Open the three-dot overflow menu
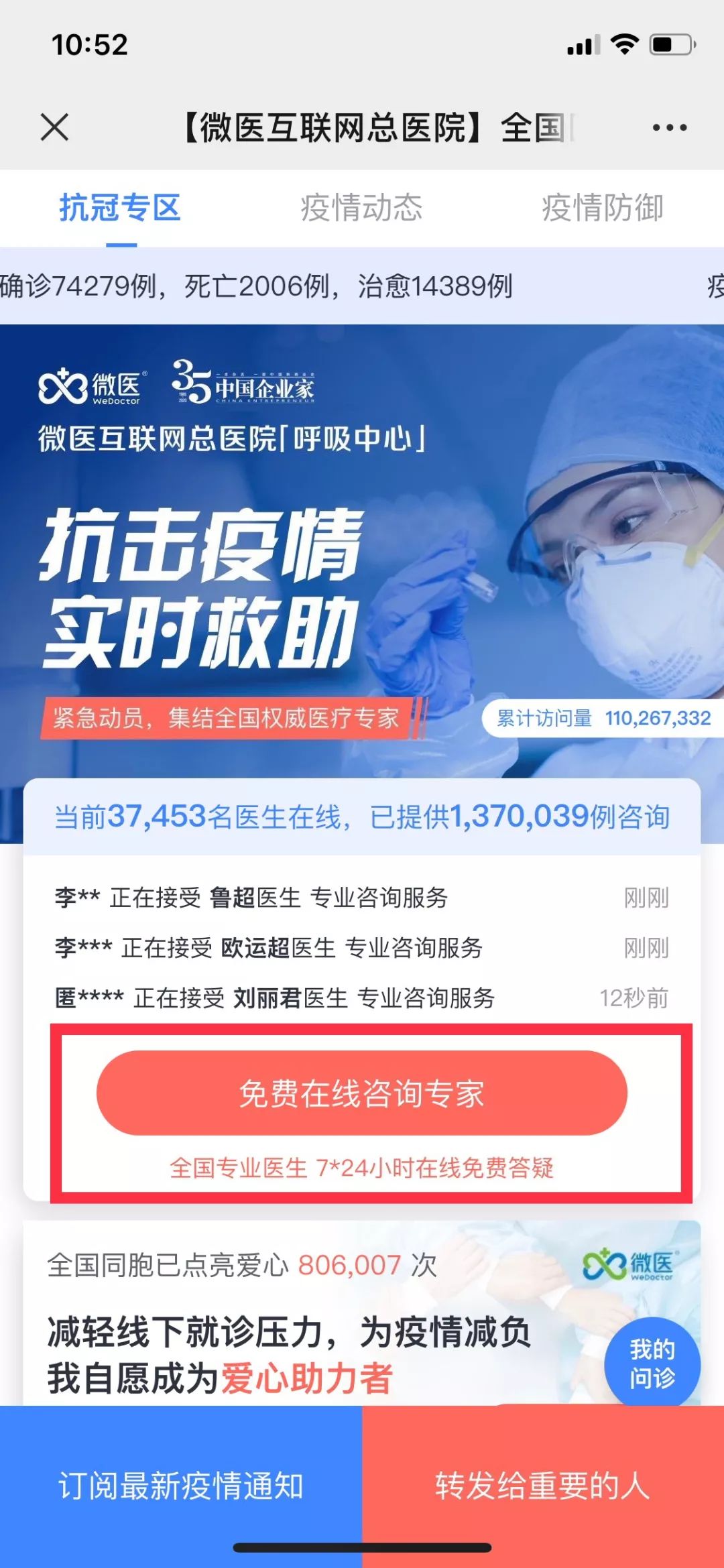This screenshot has height=1568, width=724. (670, 127)
